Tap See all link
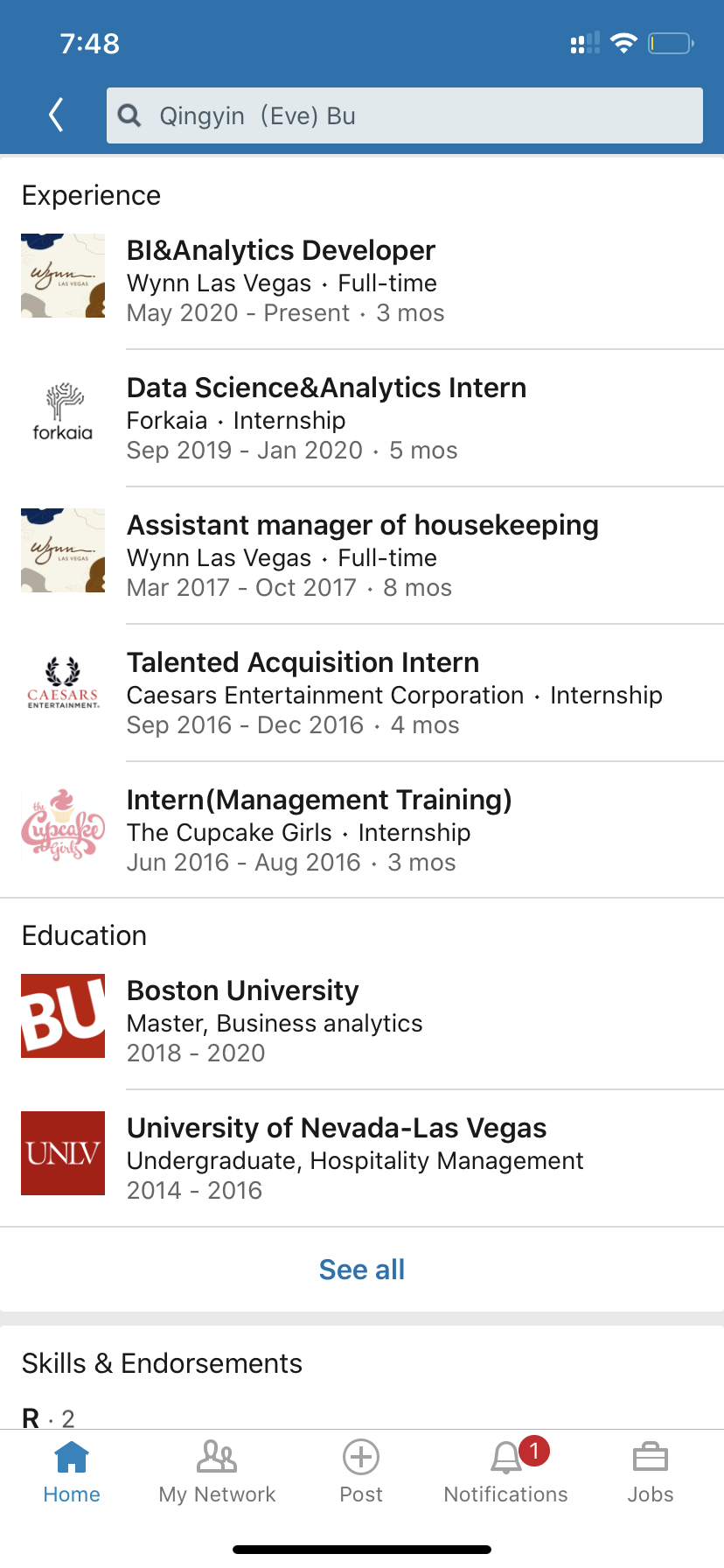Viewport: 724px width, 1568px height. [362, 1270]
